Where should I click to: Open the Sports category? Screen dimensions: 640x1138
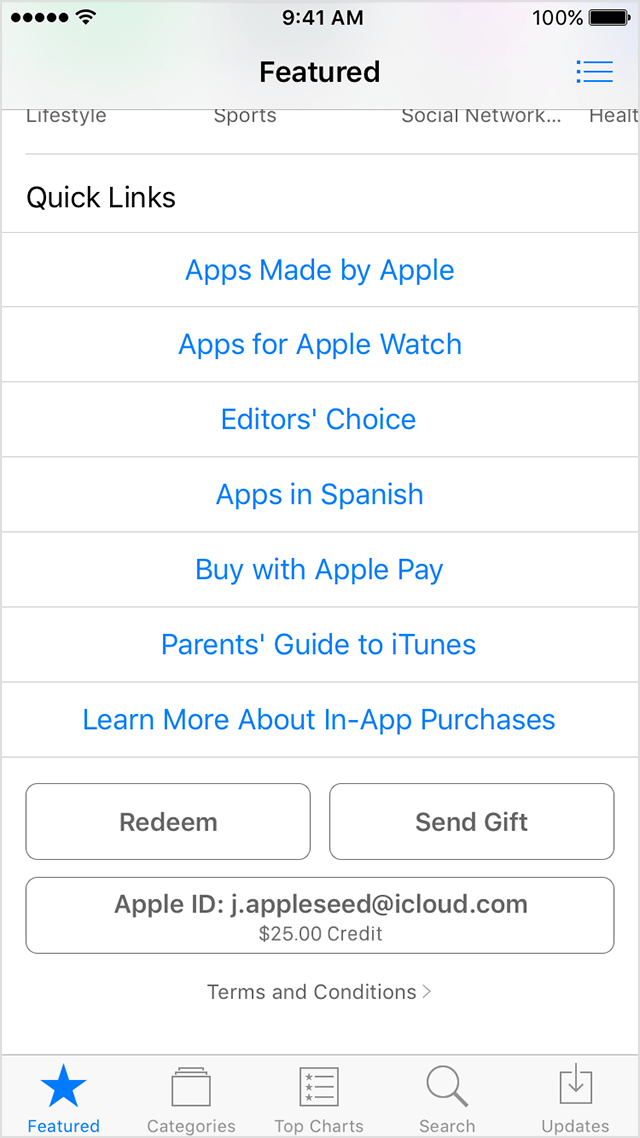click(245, 116)
